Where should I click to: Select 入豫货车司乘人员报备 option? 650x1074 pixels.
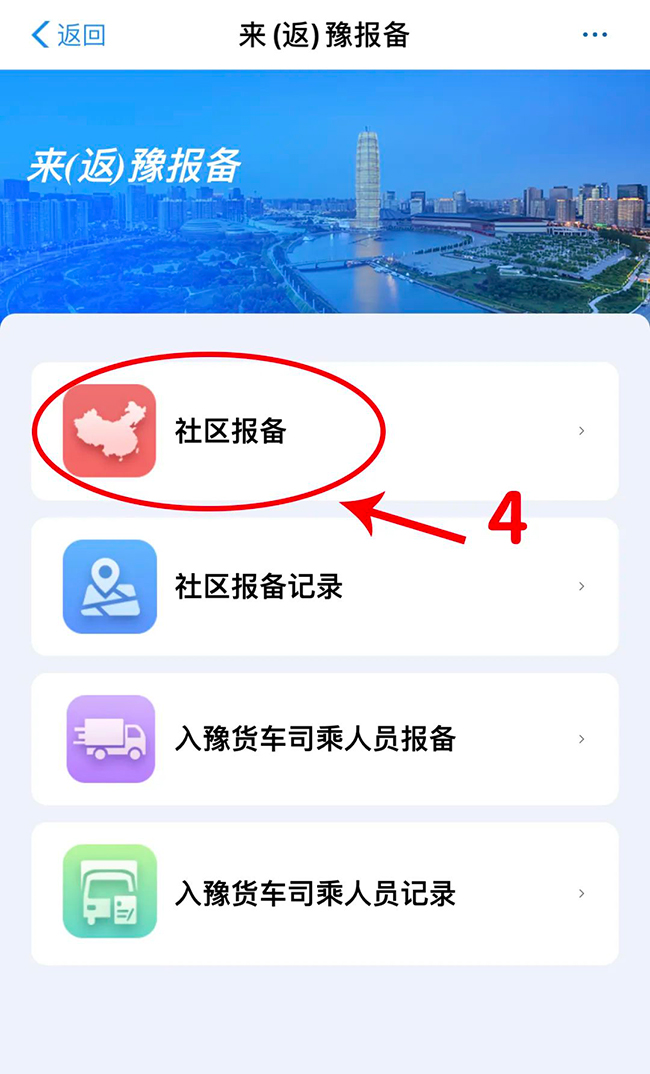(324, 740)
